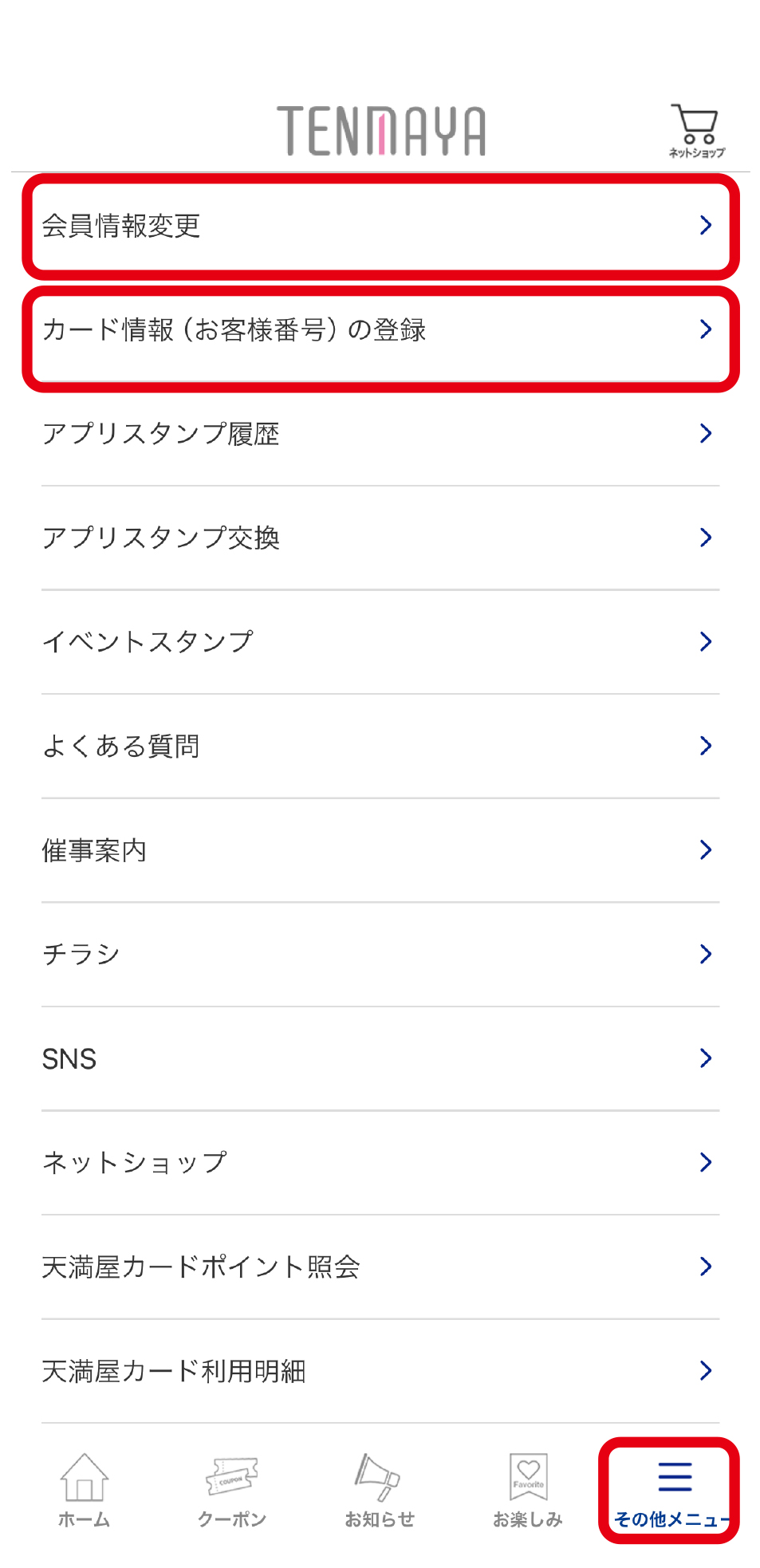The width and height of the screenshot is (760, 1568).
Task: Open the SNS row
Action: point(380,1058)
